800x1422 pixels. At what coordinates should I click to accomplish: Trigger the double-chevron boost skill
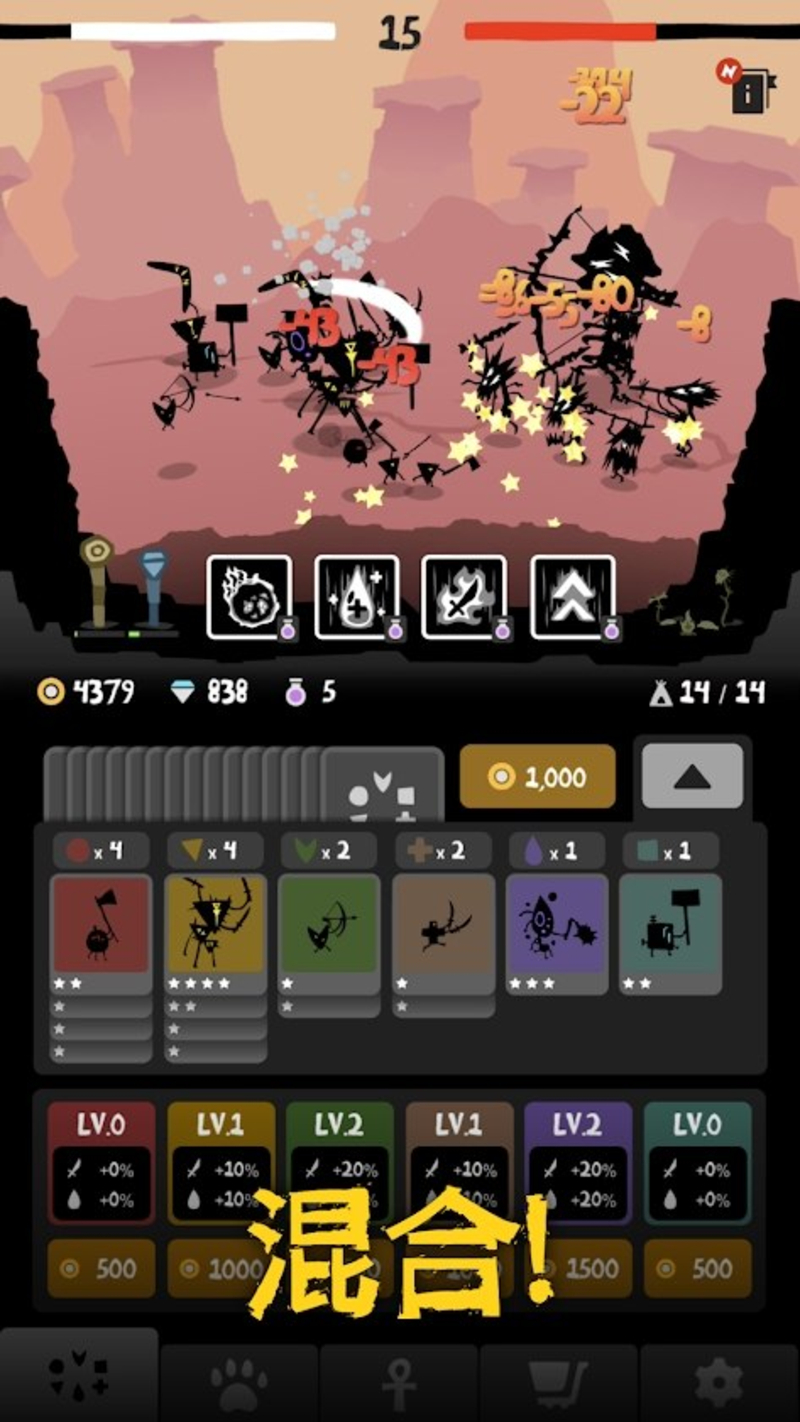(x=572, y=597)
